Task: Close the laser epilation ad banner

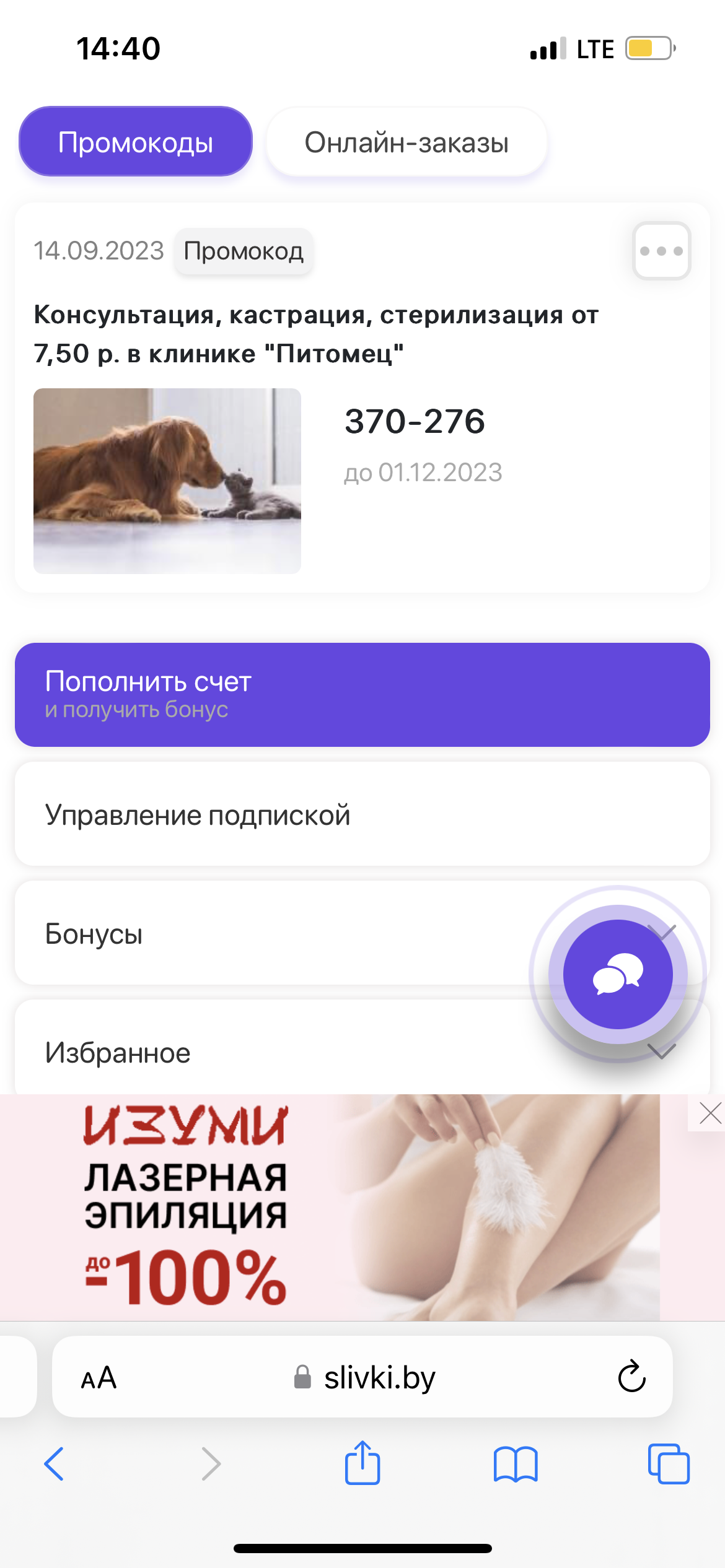Action: [710, 1113]
